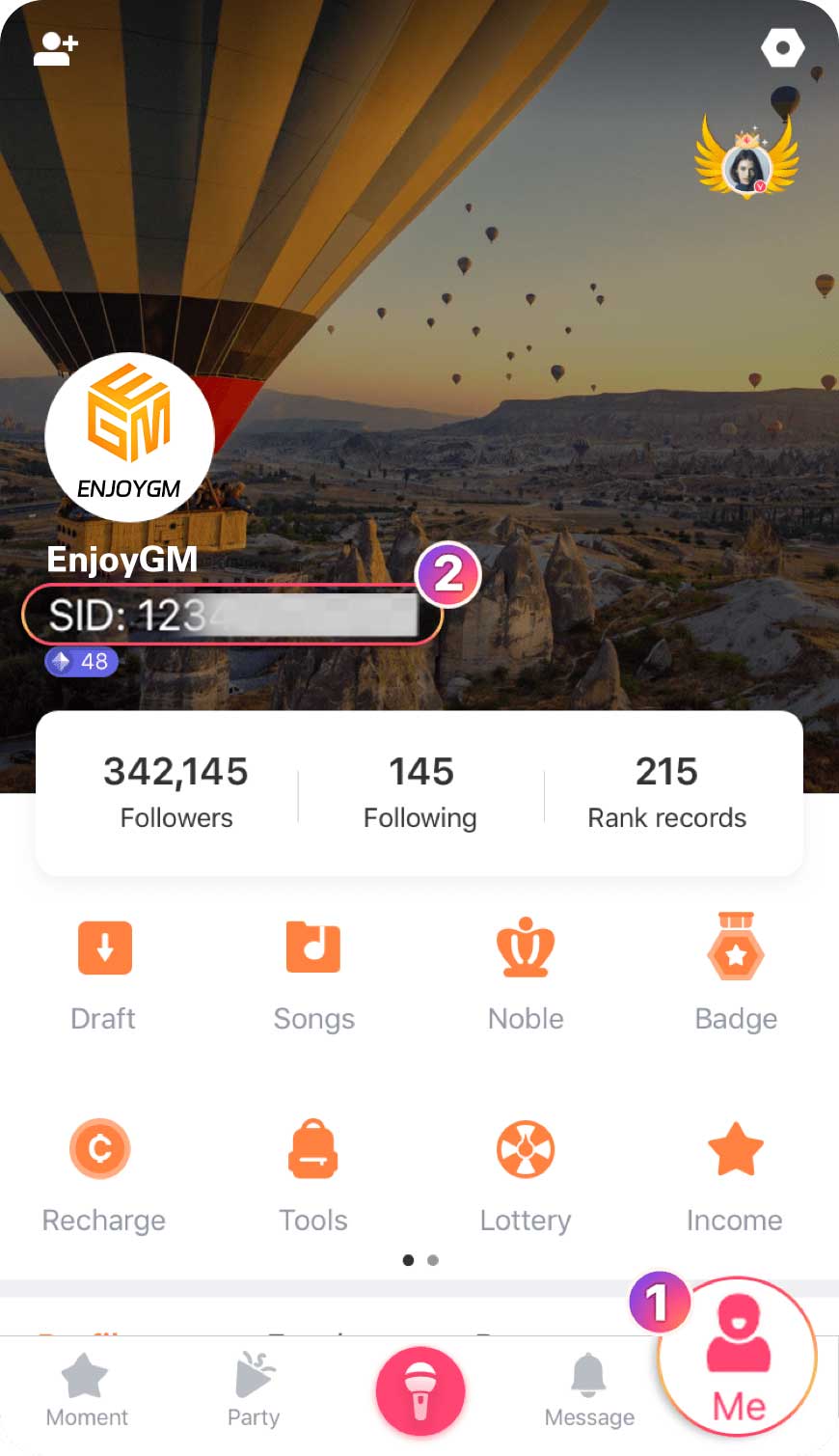
Task: Open the level 48 diamond badge
Action: point(82,662)
